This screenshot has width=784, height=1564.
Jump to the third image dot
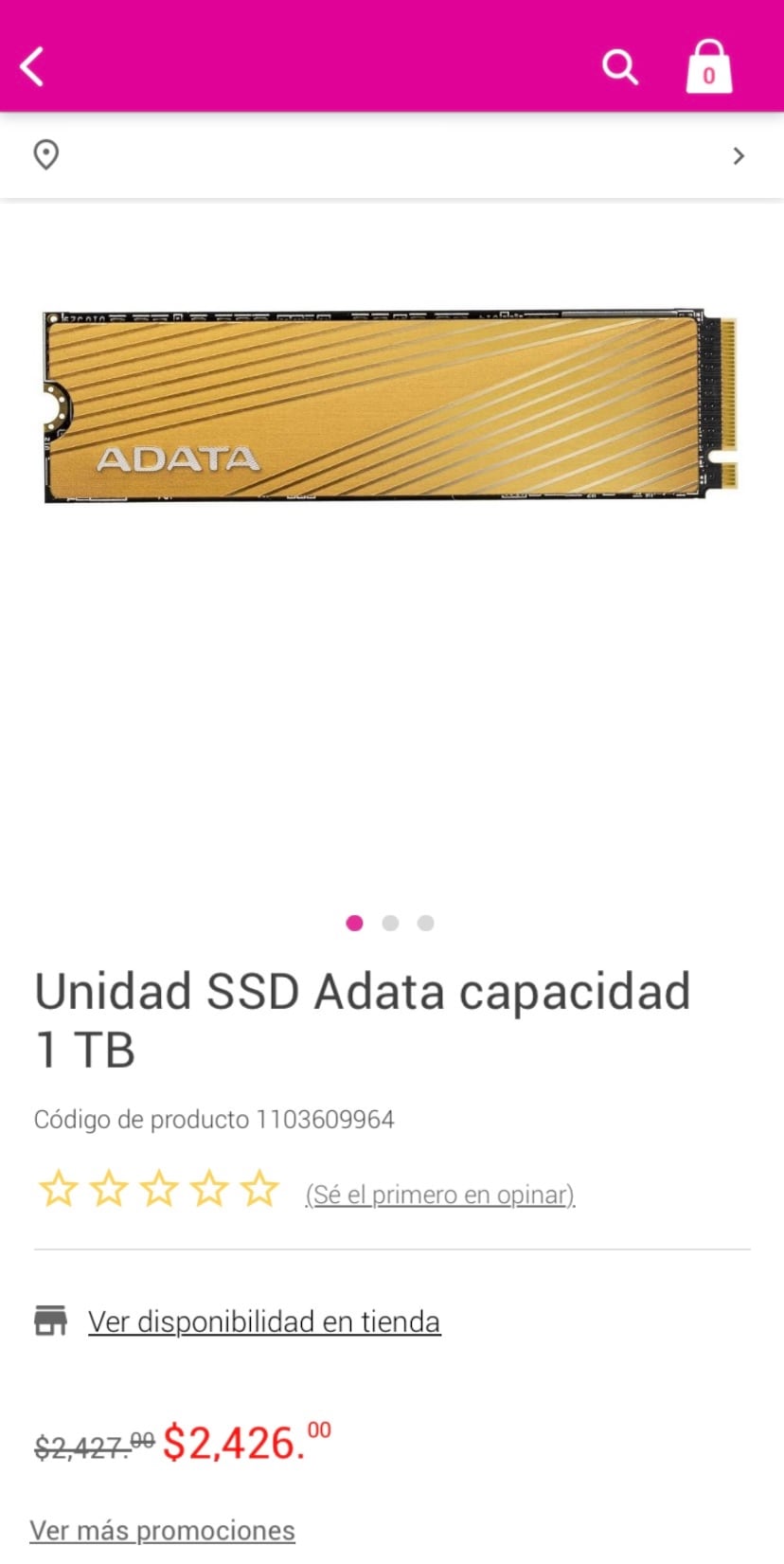click(426, 923)
